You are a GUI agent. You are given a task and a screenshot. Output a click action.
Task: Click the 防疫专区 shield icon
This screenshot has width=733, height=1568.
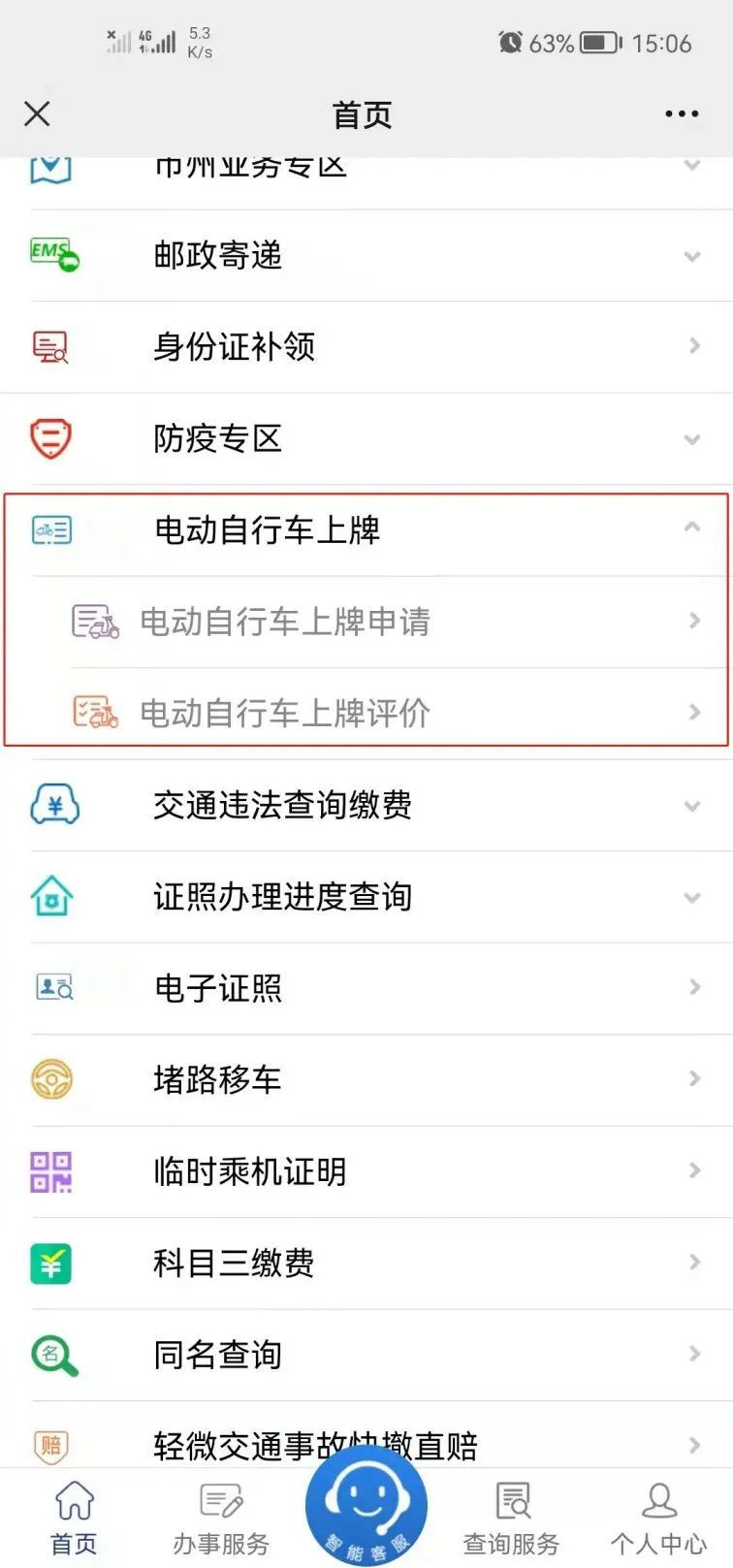51,438
